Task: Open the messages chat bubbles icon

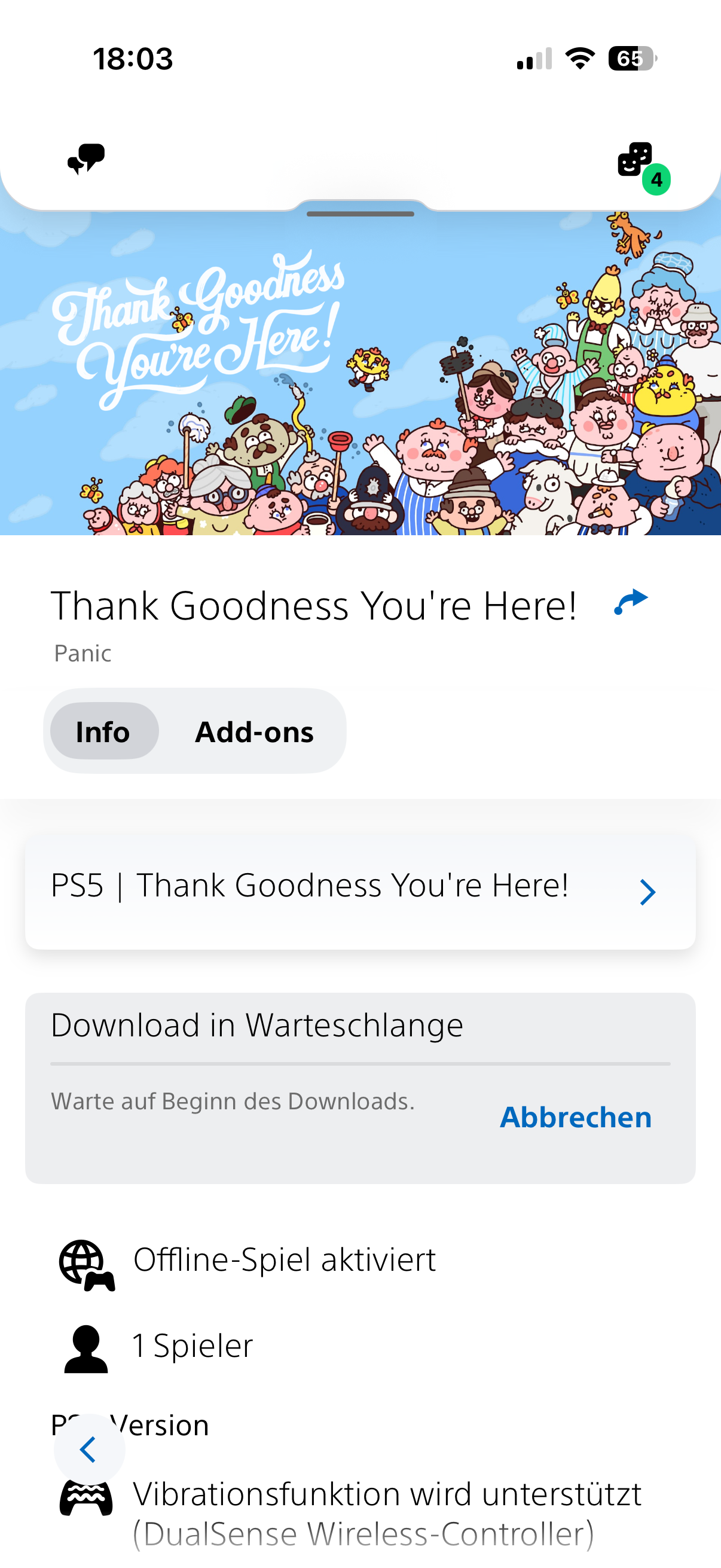Action: pyautogui.click(x=85, y=159)
